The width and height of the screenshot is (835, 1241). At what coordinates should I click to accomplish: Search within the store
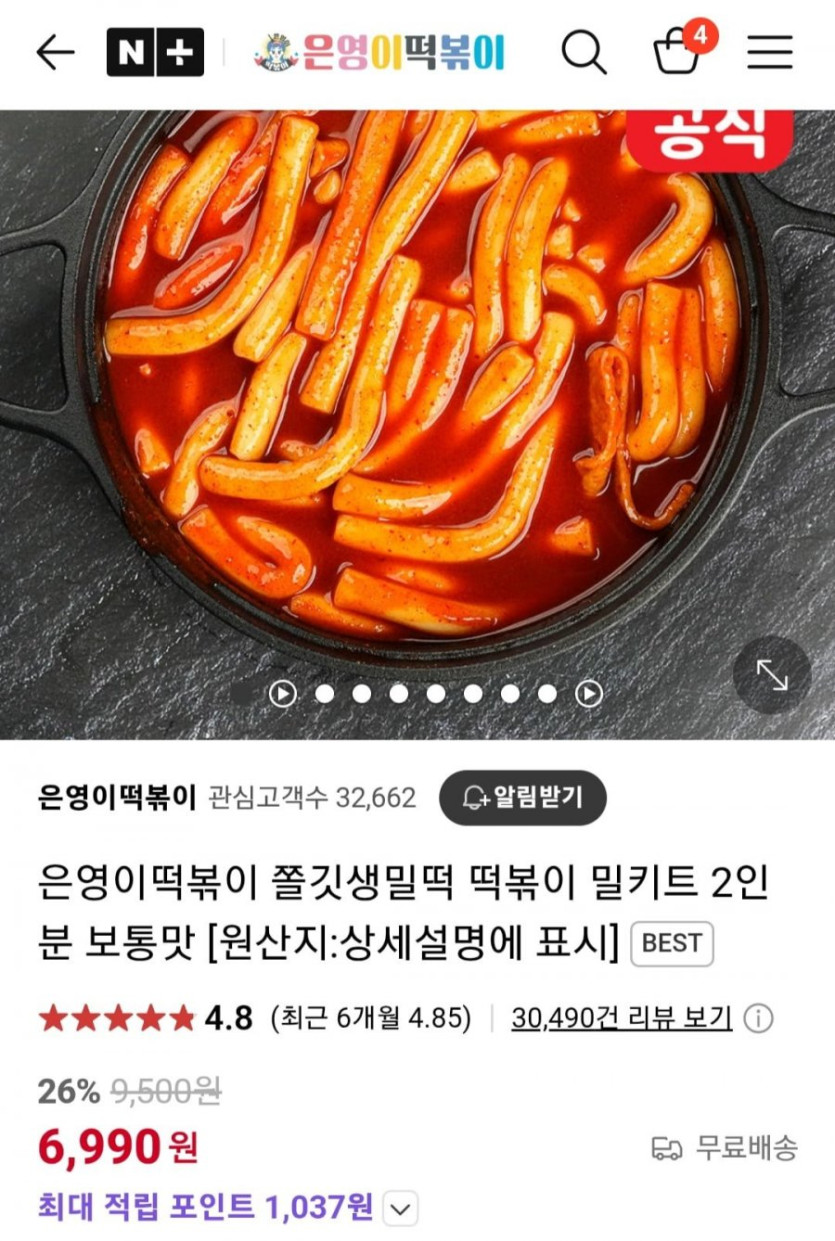tap(583, 53)
